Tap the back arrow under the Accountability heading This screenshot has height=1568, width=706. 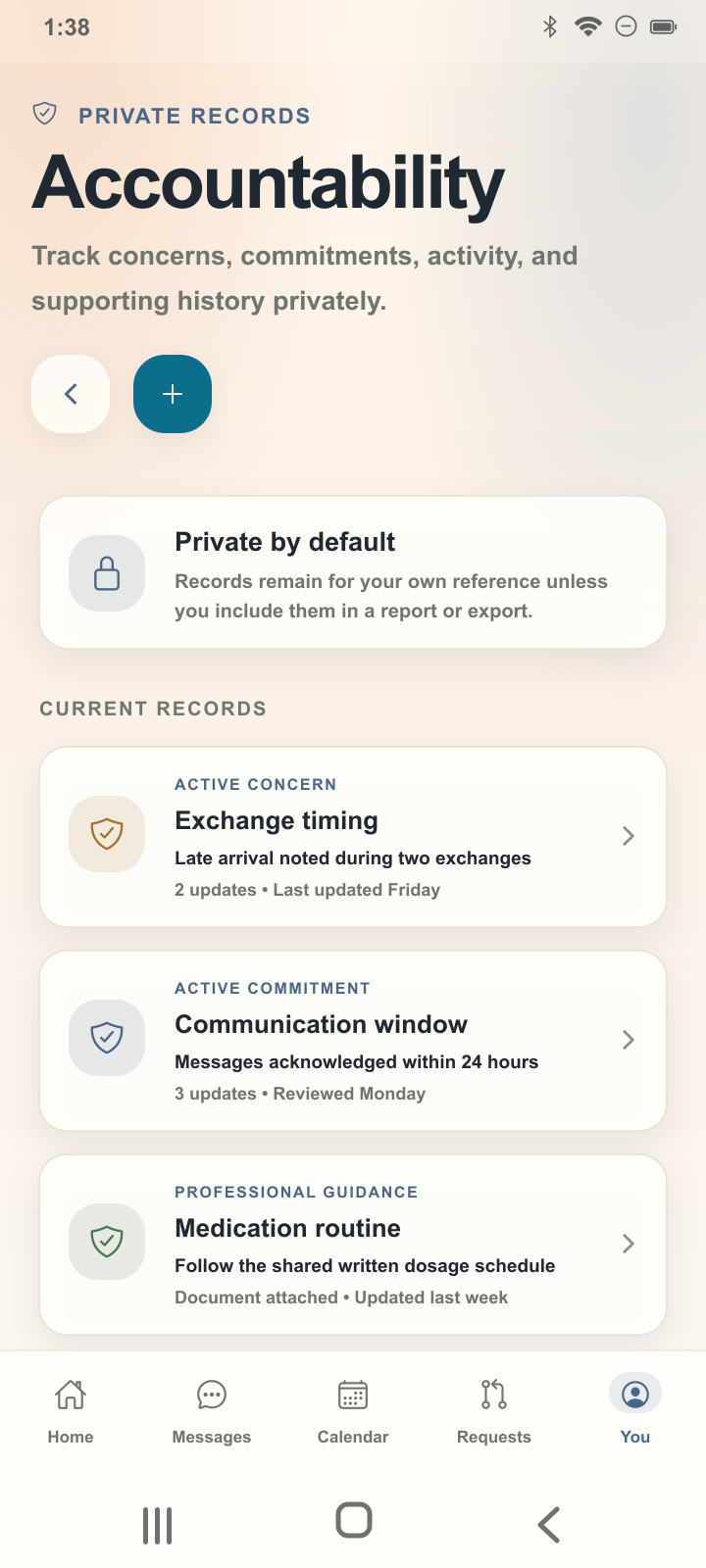(x=71, y=394)
